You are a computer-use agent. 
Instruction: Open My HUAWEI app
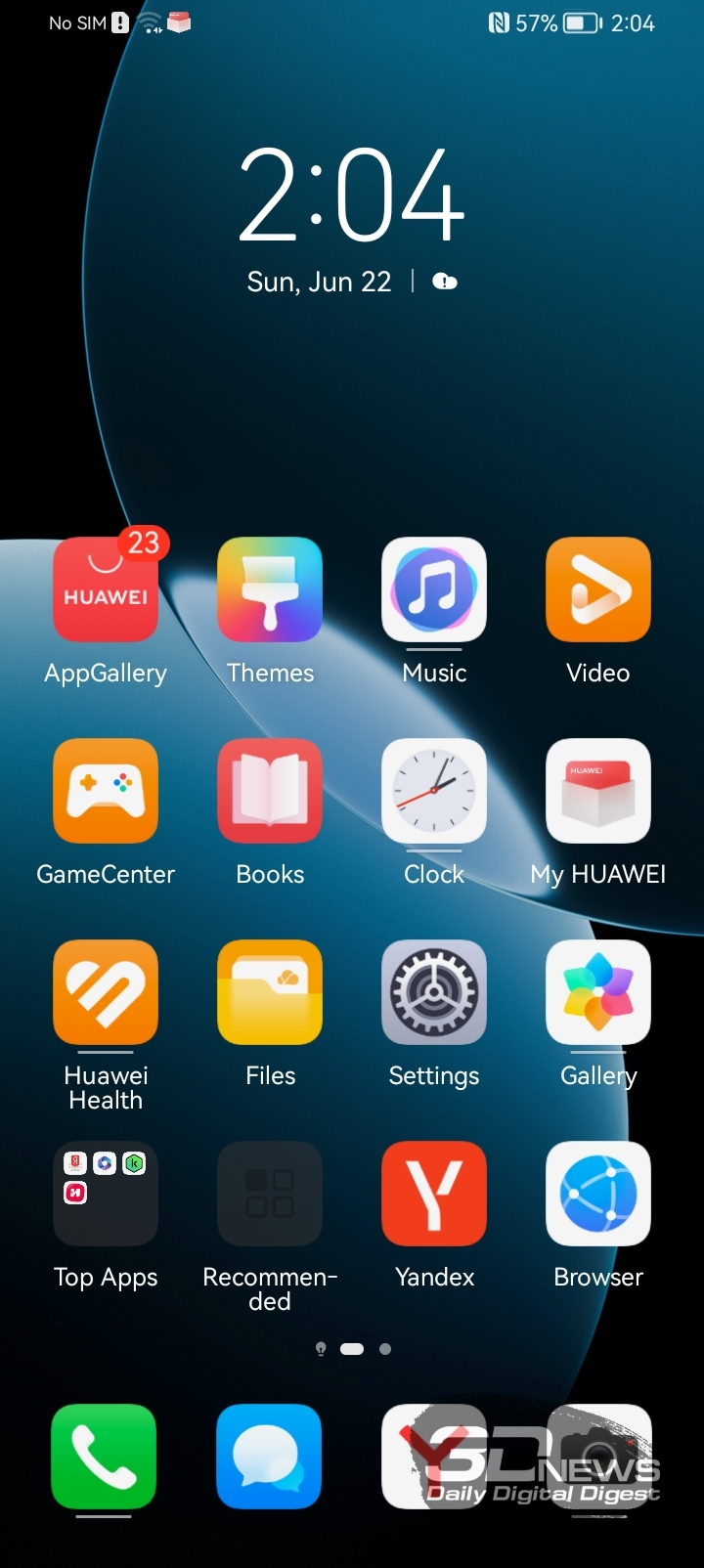click(598, 791)
